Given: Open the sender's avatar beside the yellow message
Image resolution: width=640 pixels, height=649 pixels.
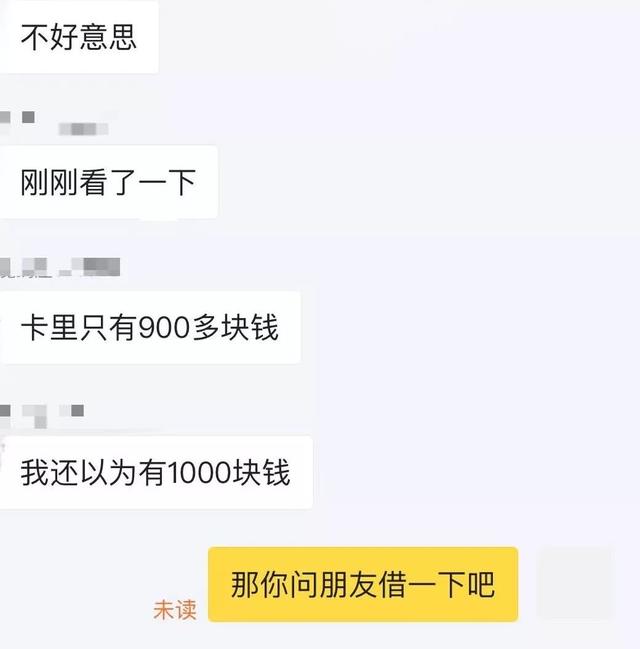Looking at the screenshot, I should (574, 583).
